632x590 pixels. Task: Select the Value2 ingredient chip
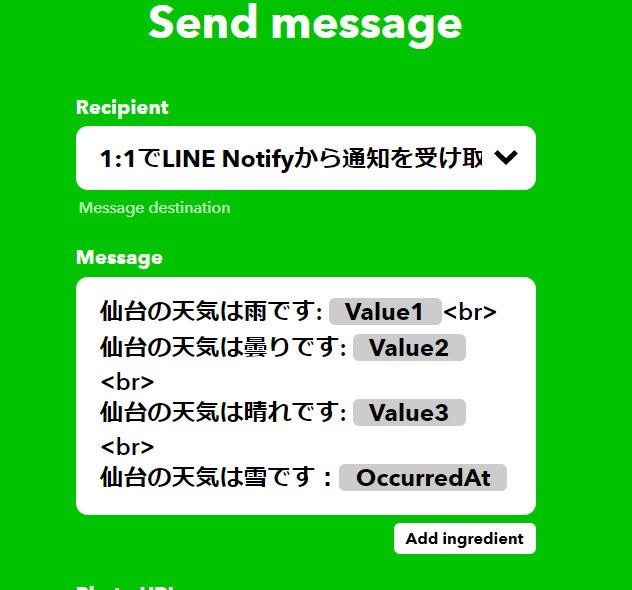pos(408,348)
